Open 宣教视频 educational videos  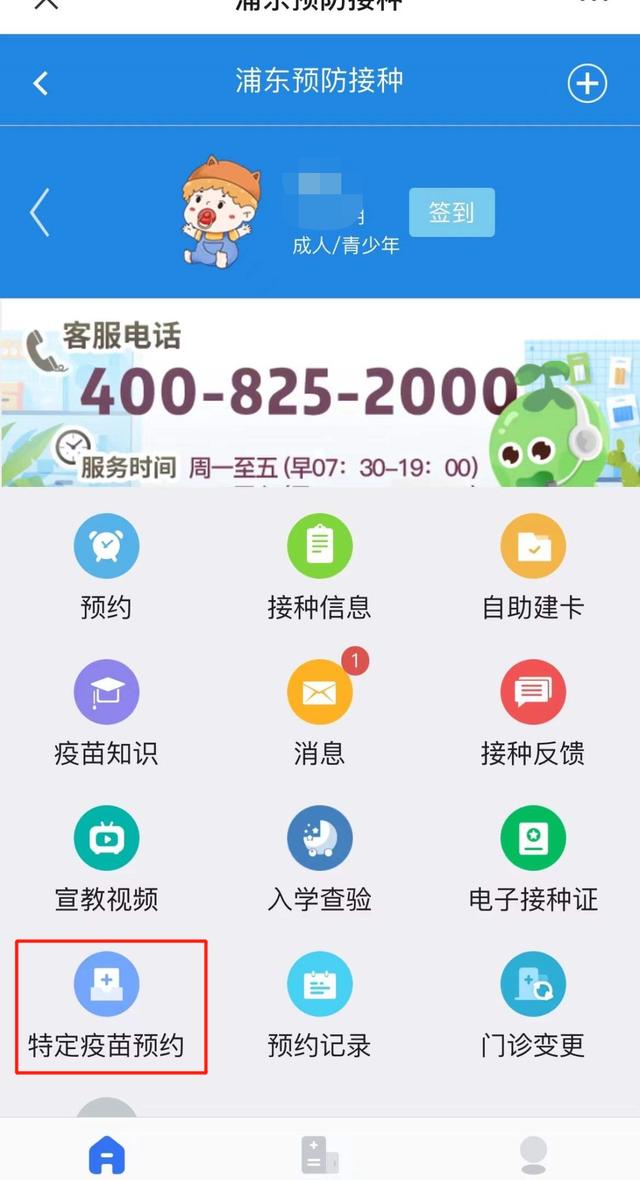tap(106, 858)
